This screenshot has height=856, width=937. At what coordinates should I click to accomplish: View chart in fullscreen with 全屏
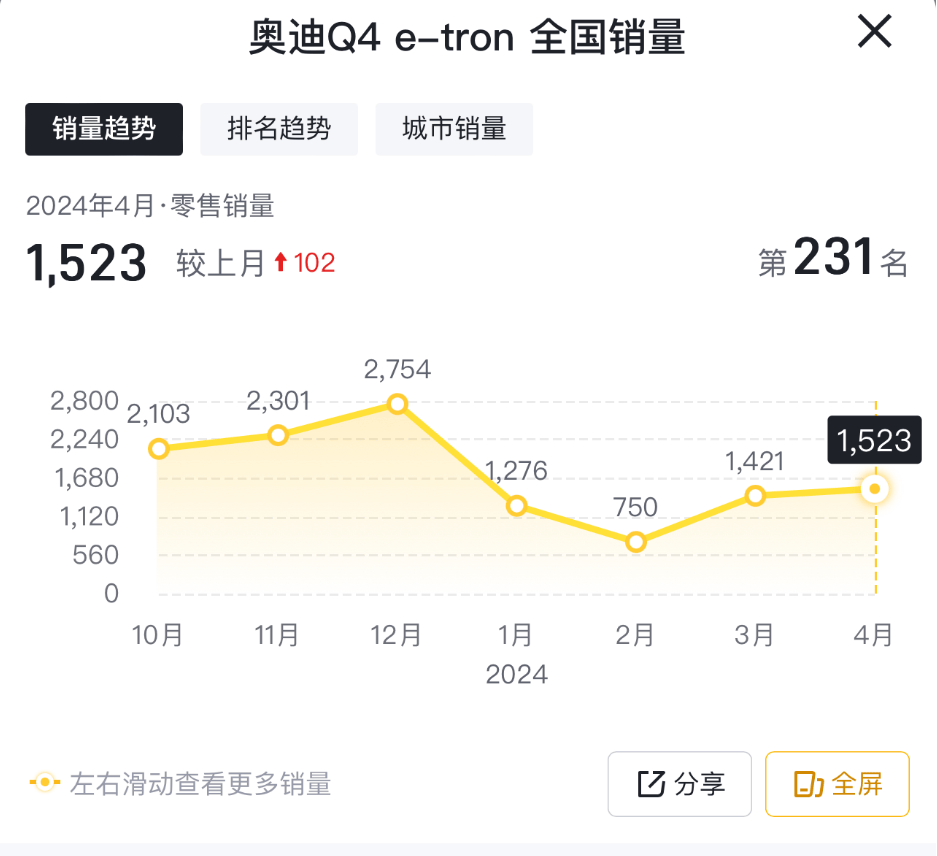[x=837, y=784]
